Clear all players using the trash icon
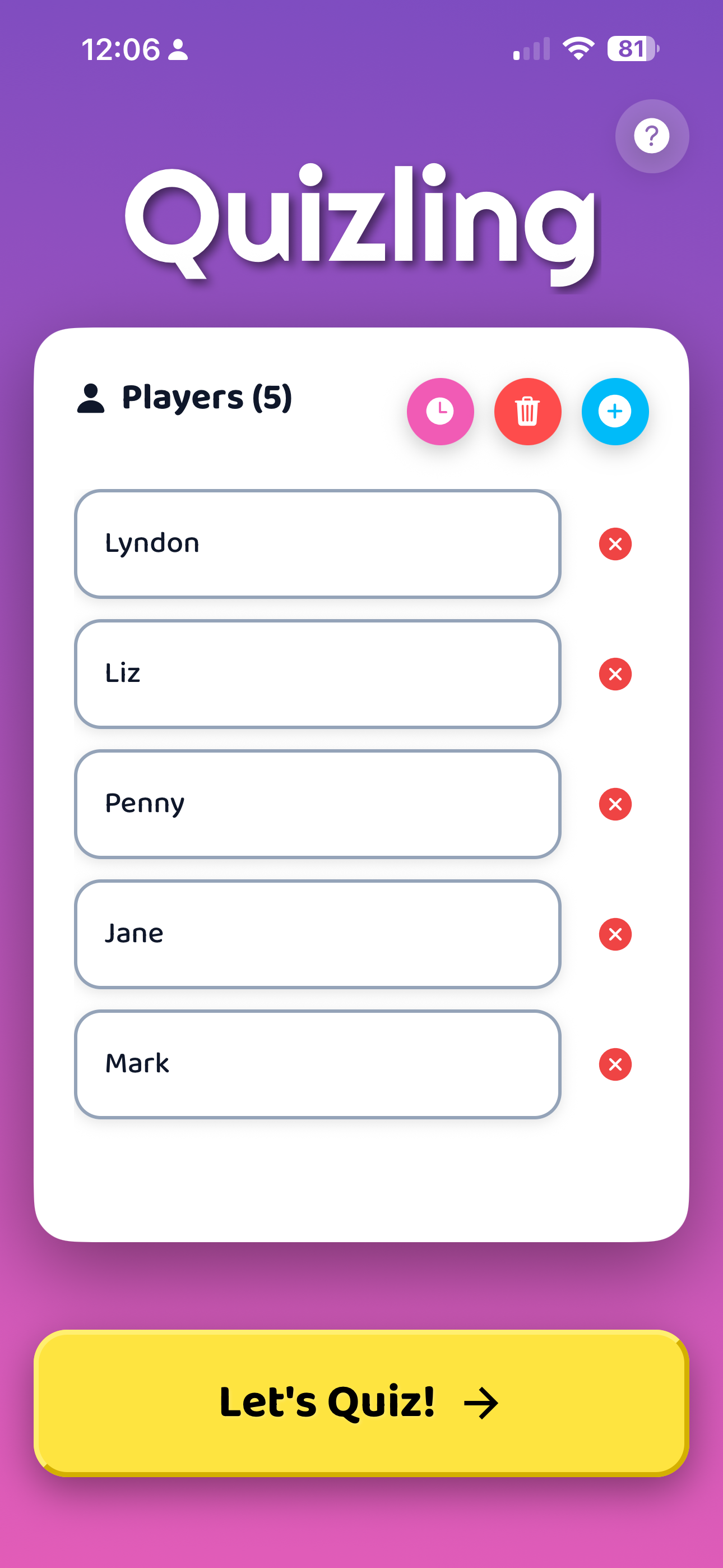The height and width of the screenshot is (1568, 723). (x=527, y=412)
